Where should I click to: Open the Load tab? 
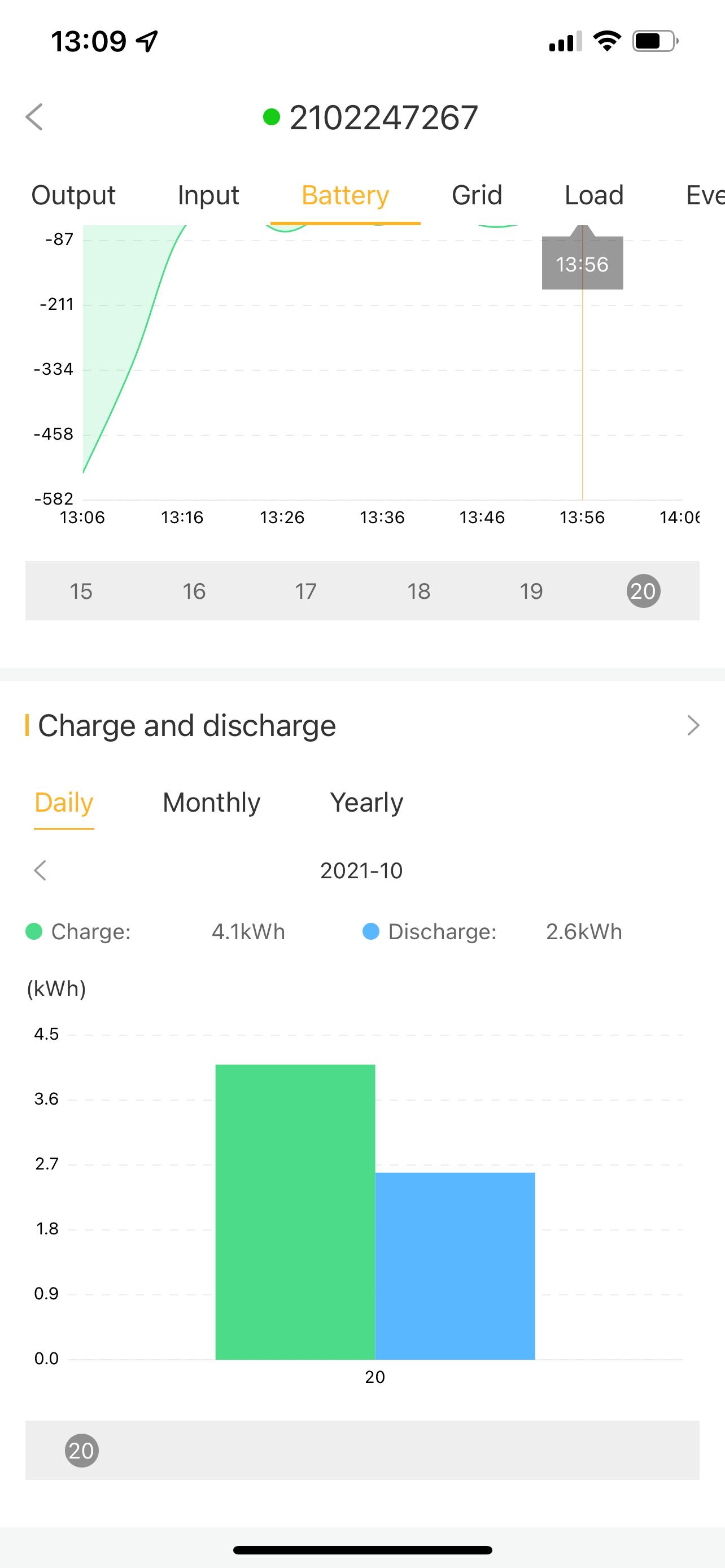coord(594,195)
